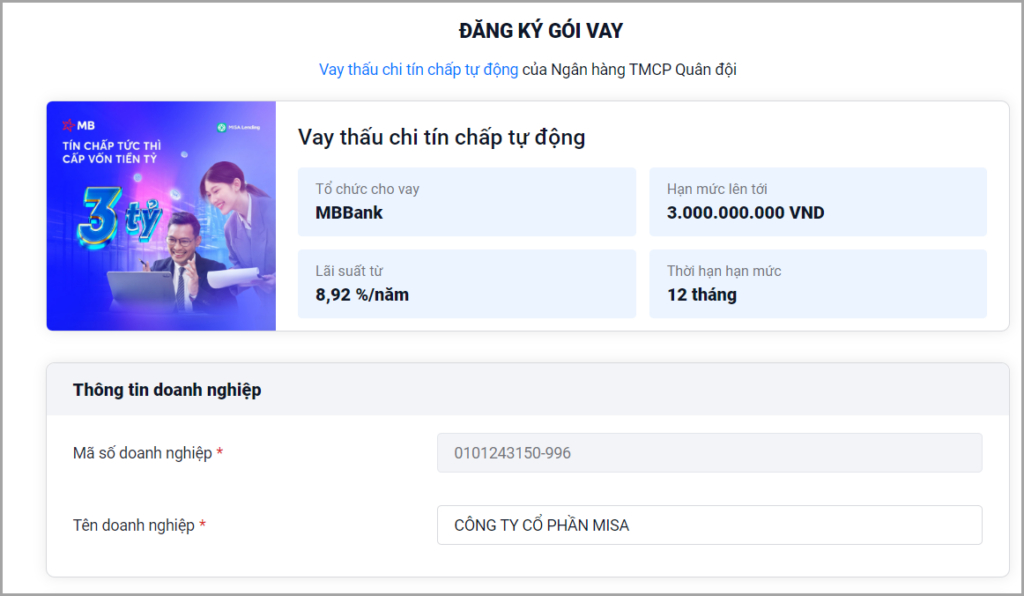Tap the Tên doanh nghiệp input field
1024x596 pixels.
(x=709, y=525)
